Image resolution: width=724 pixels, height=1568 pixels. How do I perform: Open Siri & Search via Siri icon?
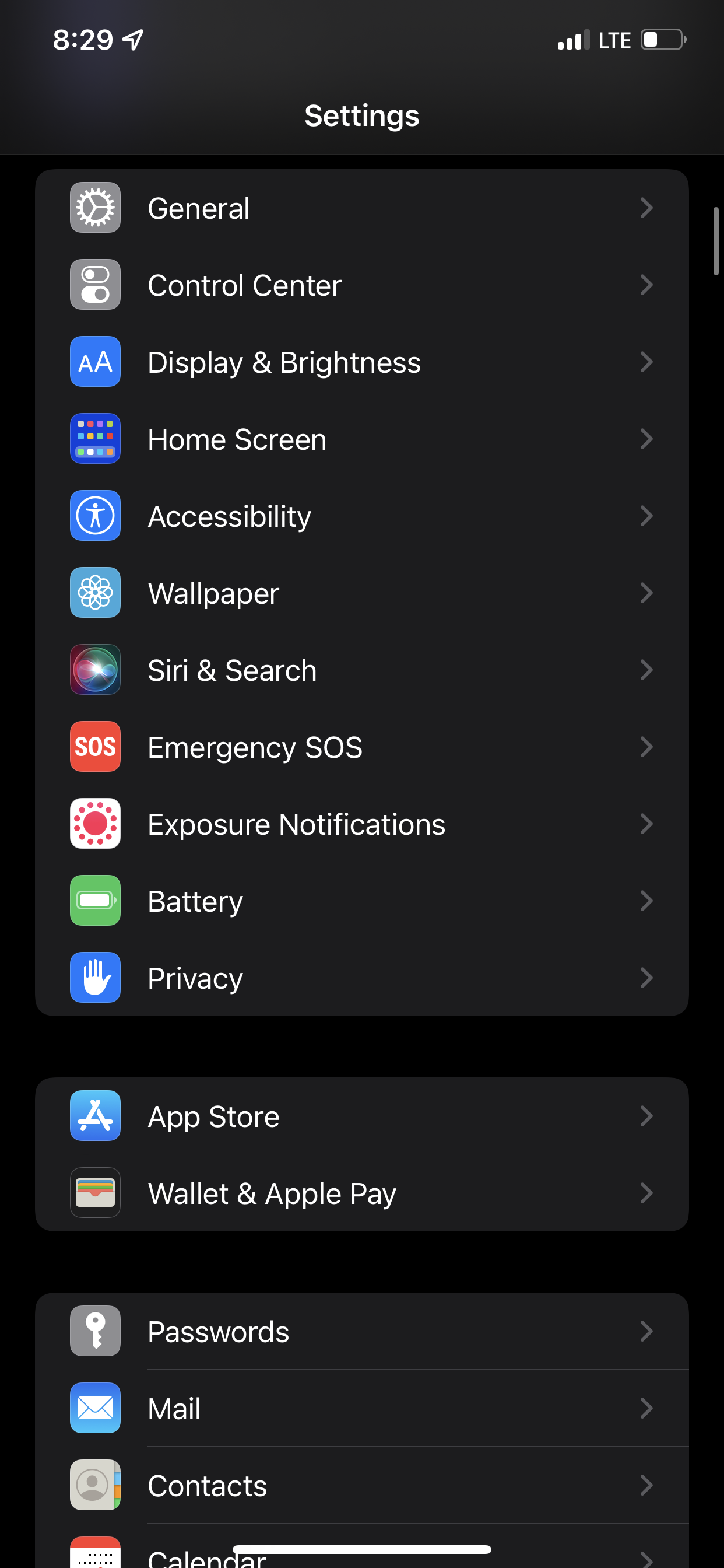[x=95, y=670]
